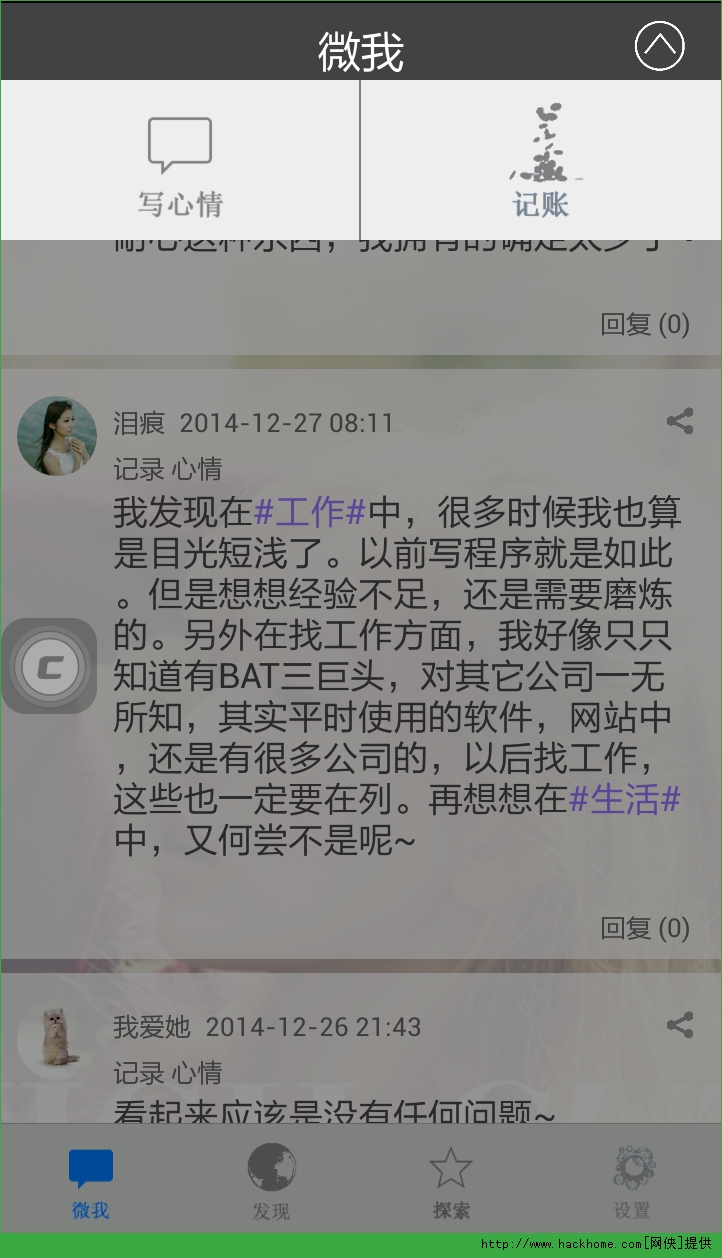Open the #工作# hashtag link
The height and width of the screenshot is (1258, 722).
(x=311, y=513)
